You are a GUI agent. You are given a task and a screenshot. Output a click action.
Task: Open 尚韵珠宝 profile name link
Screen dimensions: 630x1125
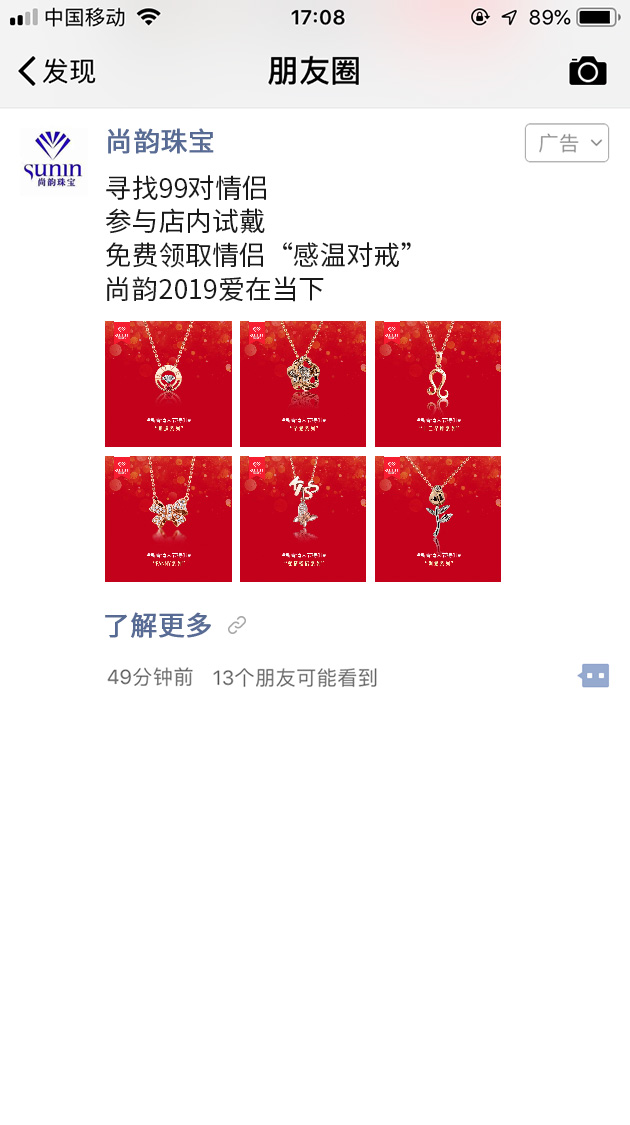click(160, 141)
